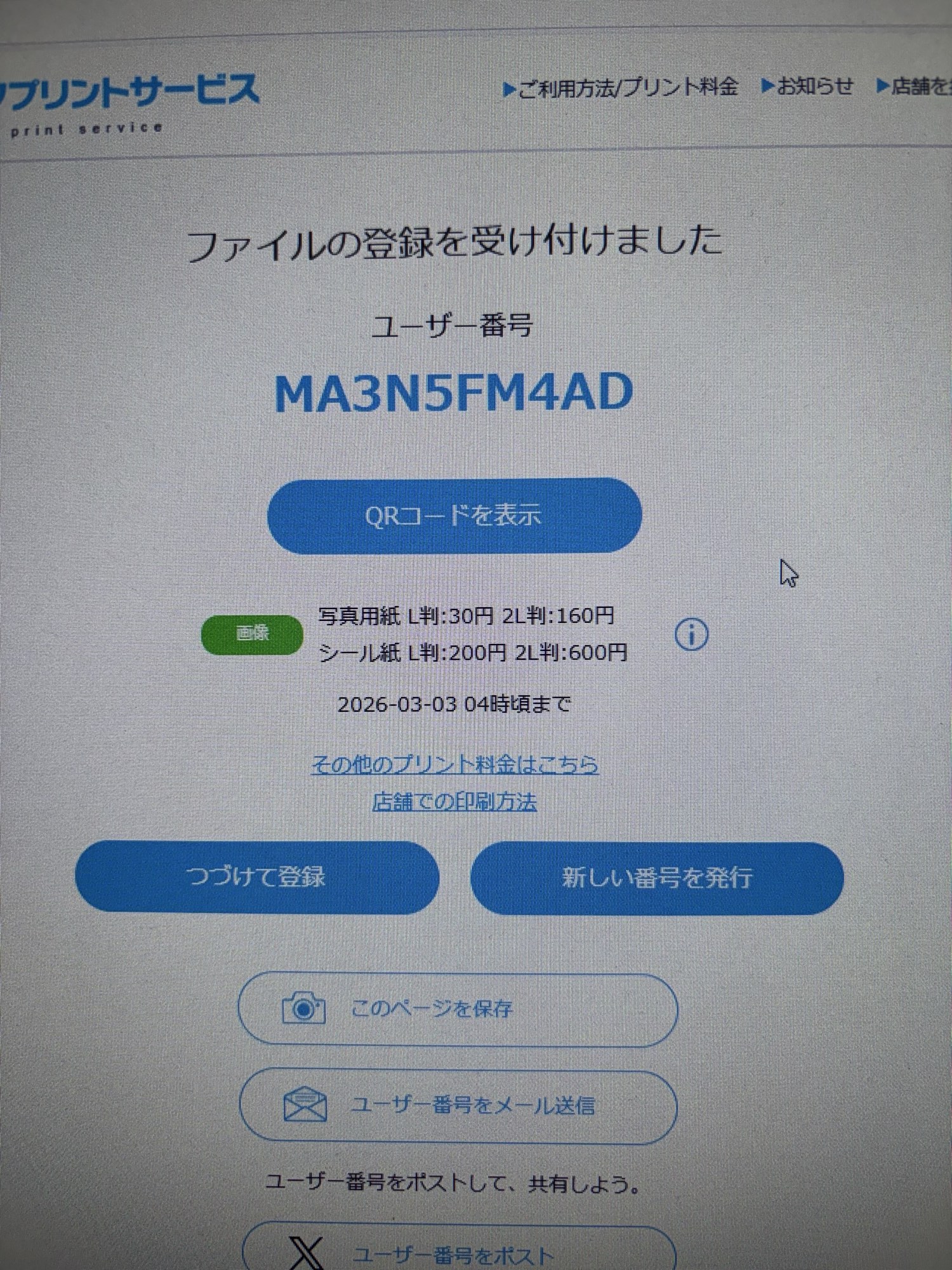This screenshot has height=1270, width=952.
Task: Save this page with このページを保存
Action: click(x=458, y=1008)
